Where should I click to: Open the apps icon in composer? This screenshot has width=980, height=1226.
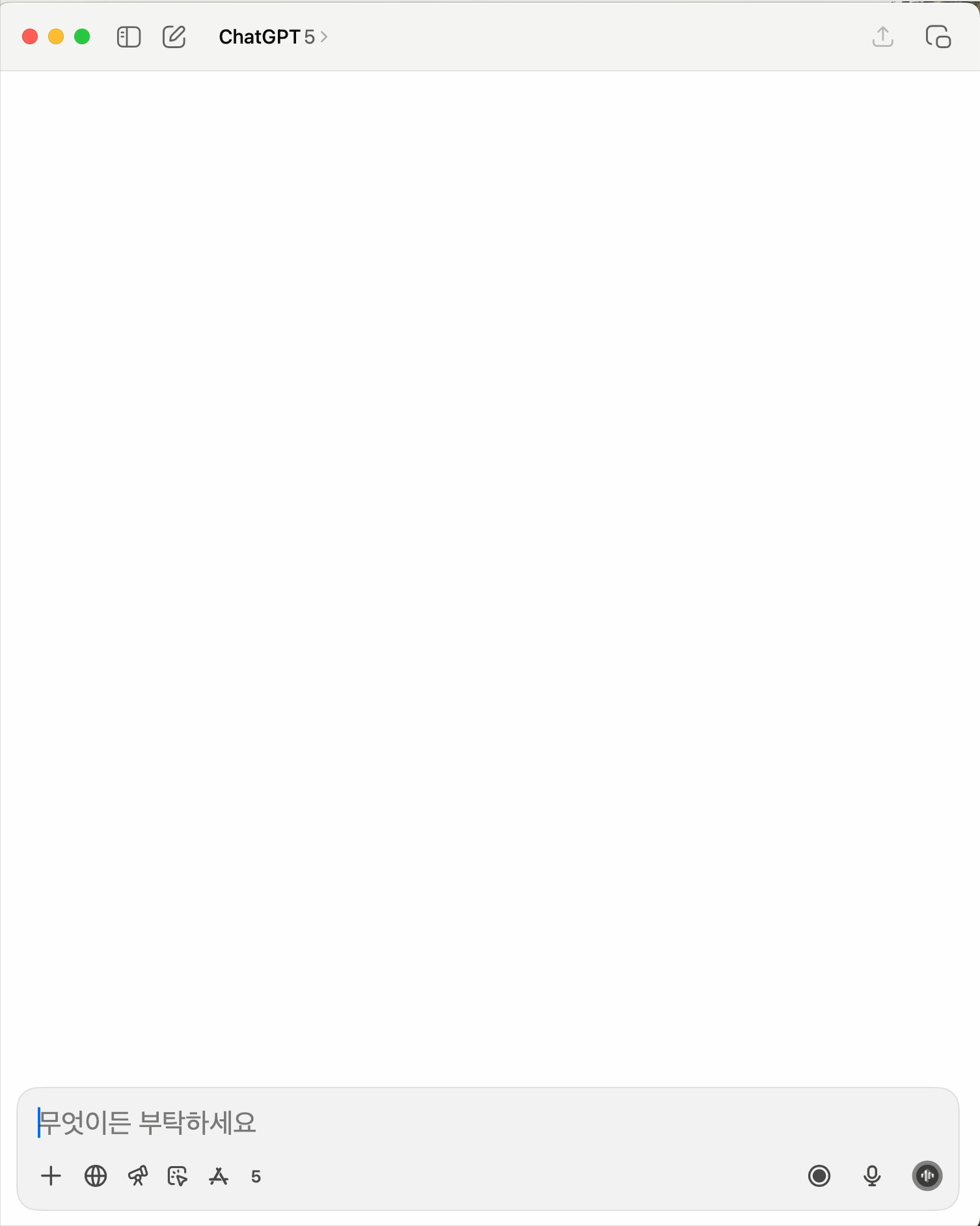pos(219,1176)
